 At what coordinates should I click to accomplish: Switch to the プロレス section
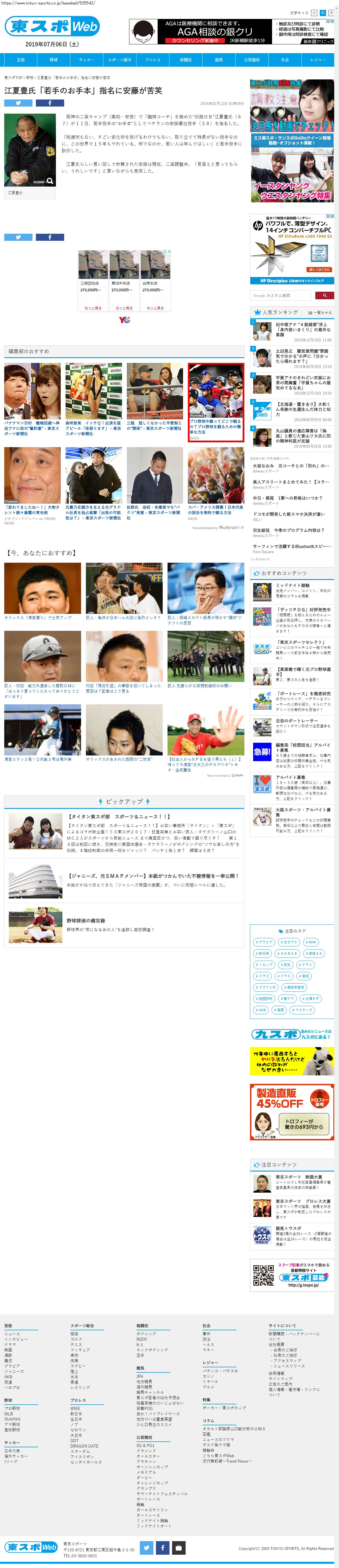click(x=153, y=60)
